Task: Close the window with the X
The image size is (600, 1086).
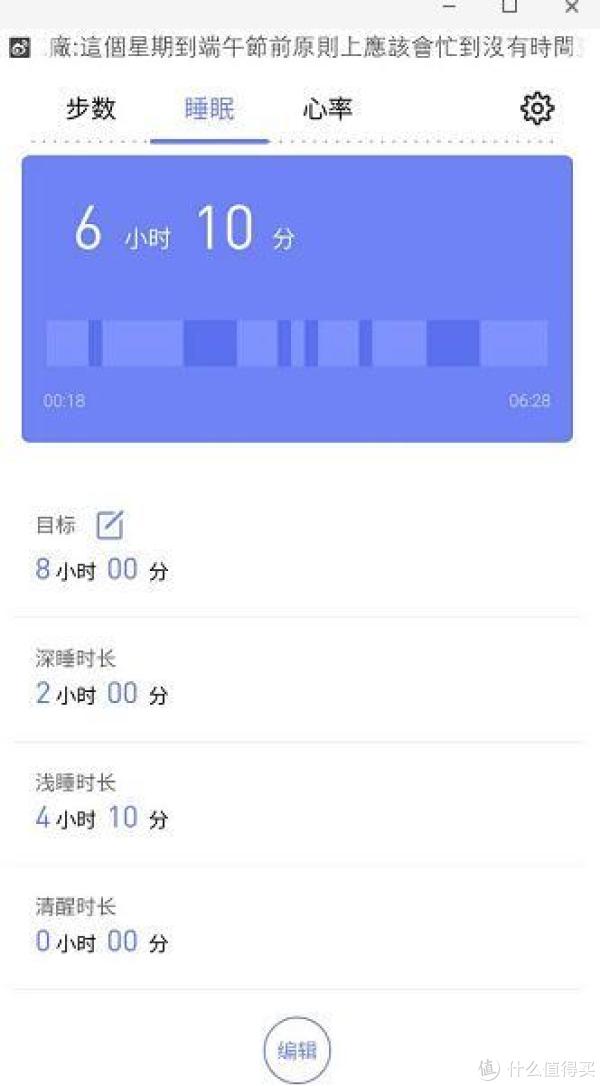Action: [572, 7]
